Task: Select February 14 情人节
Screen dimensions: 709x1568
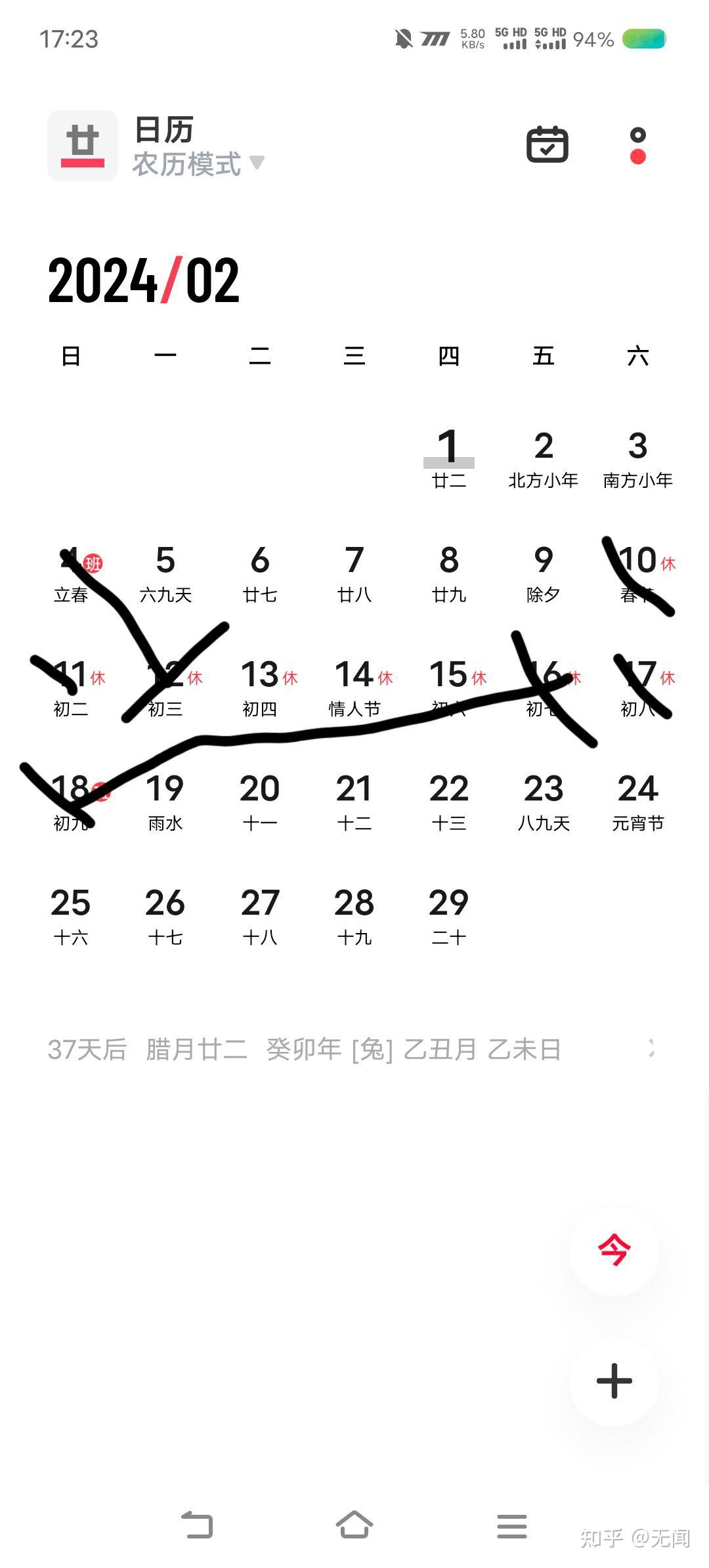Action: click(x=354, y=687)
